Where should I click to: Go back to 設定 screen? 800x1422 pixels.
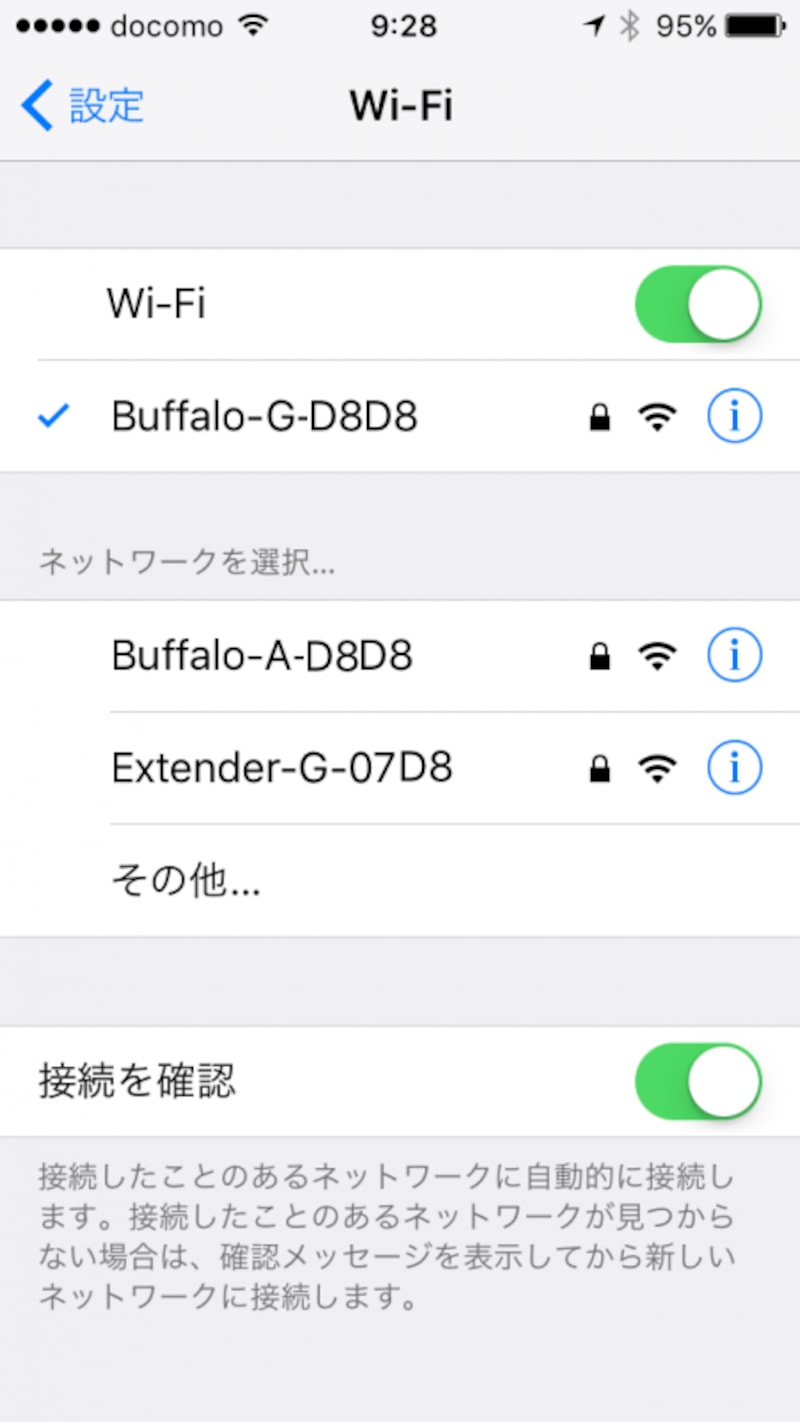click(80, 105)
